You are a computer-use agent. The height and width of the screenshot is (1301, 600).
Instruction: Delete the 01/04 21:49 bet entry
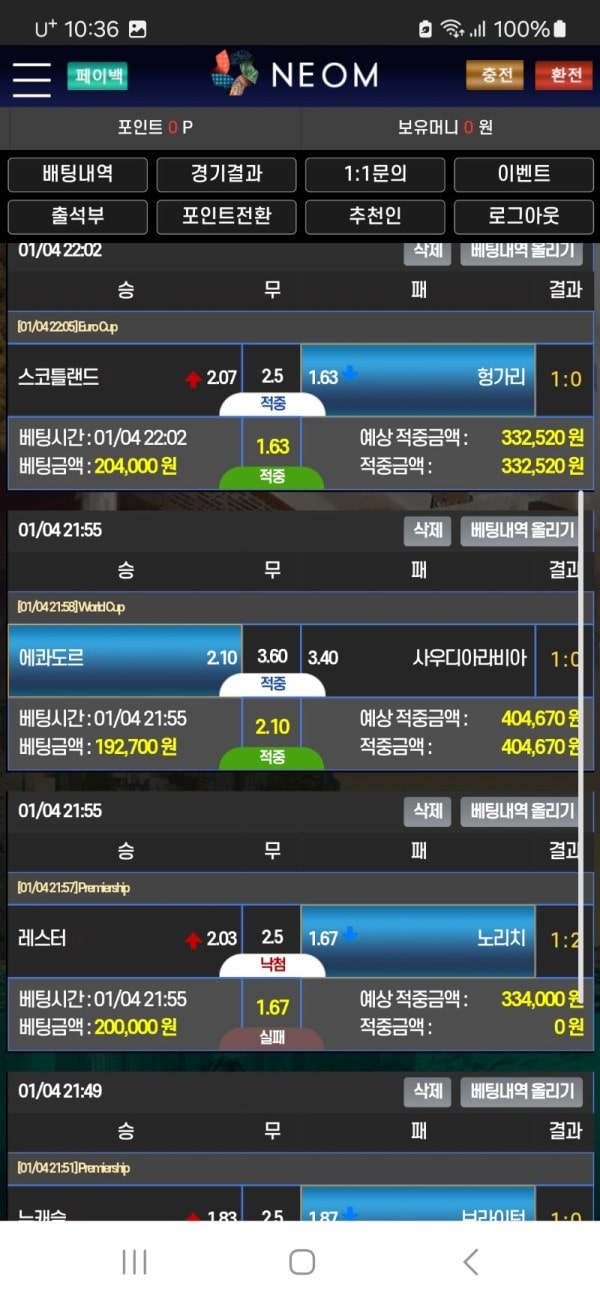click(x=427, y=1091)
